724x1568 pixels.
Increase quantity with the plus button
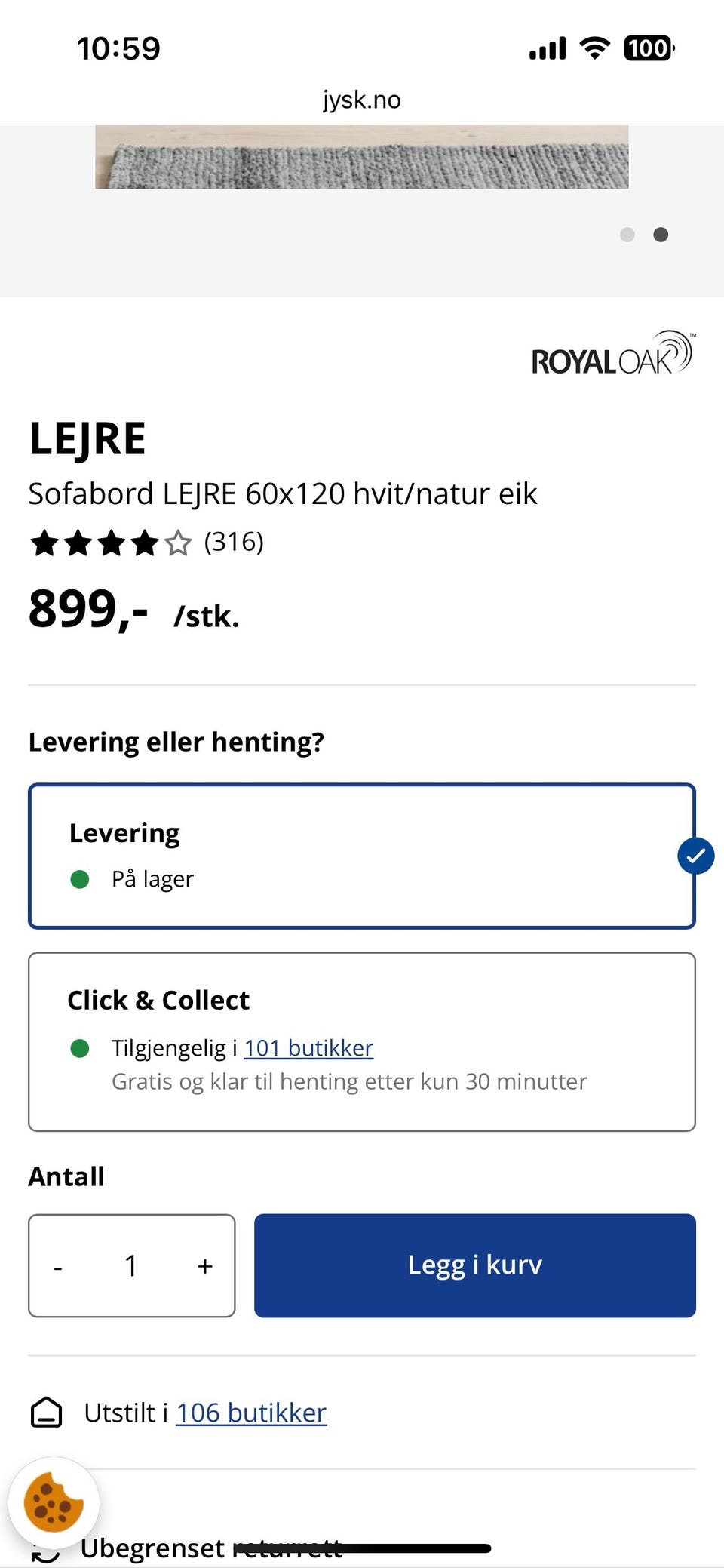point(204,1265)
